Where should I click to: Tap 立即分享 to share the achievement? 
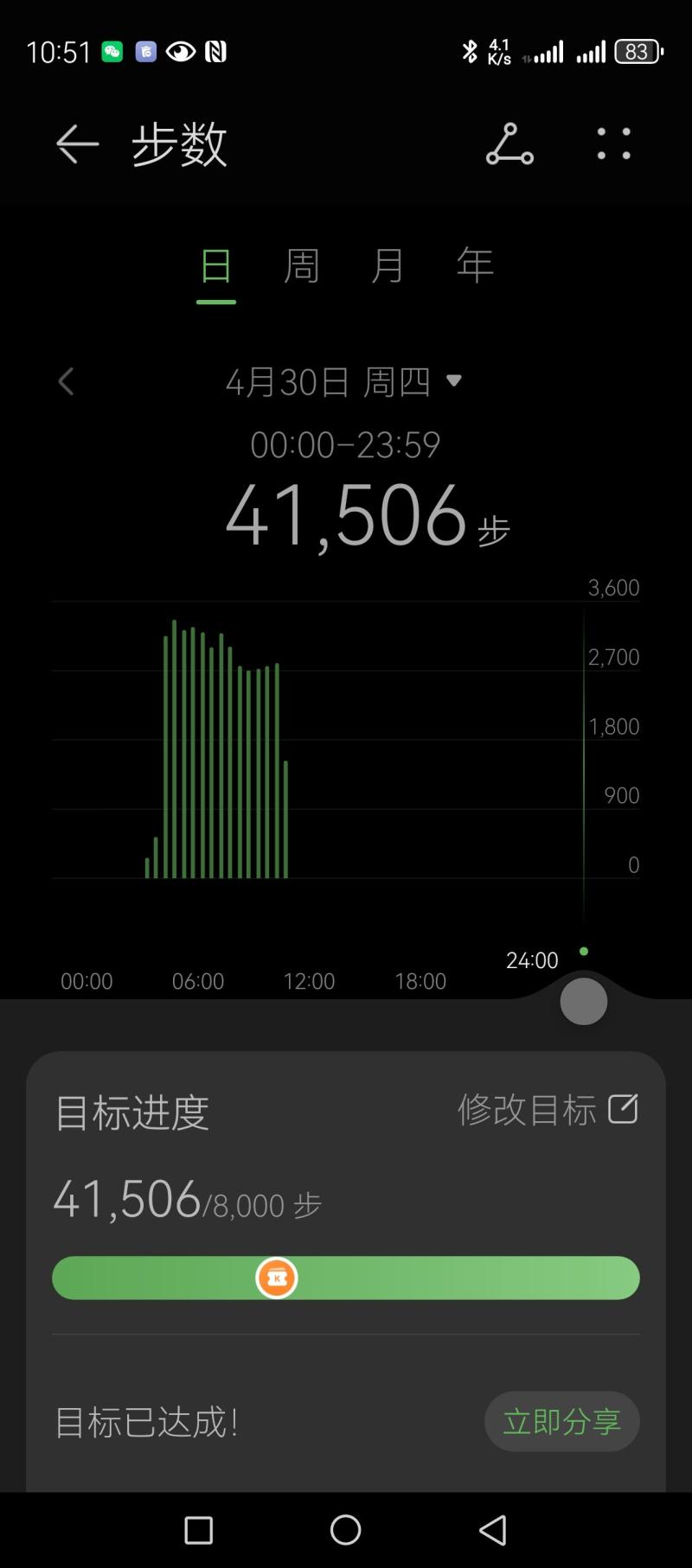(x=561, y=1422)
